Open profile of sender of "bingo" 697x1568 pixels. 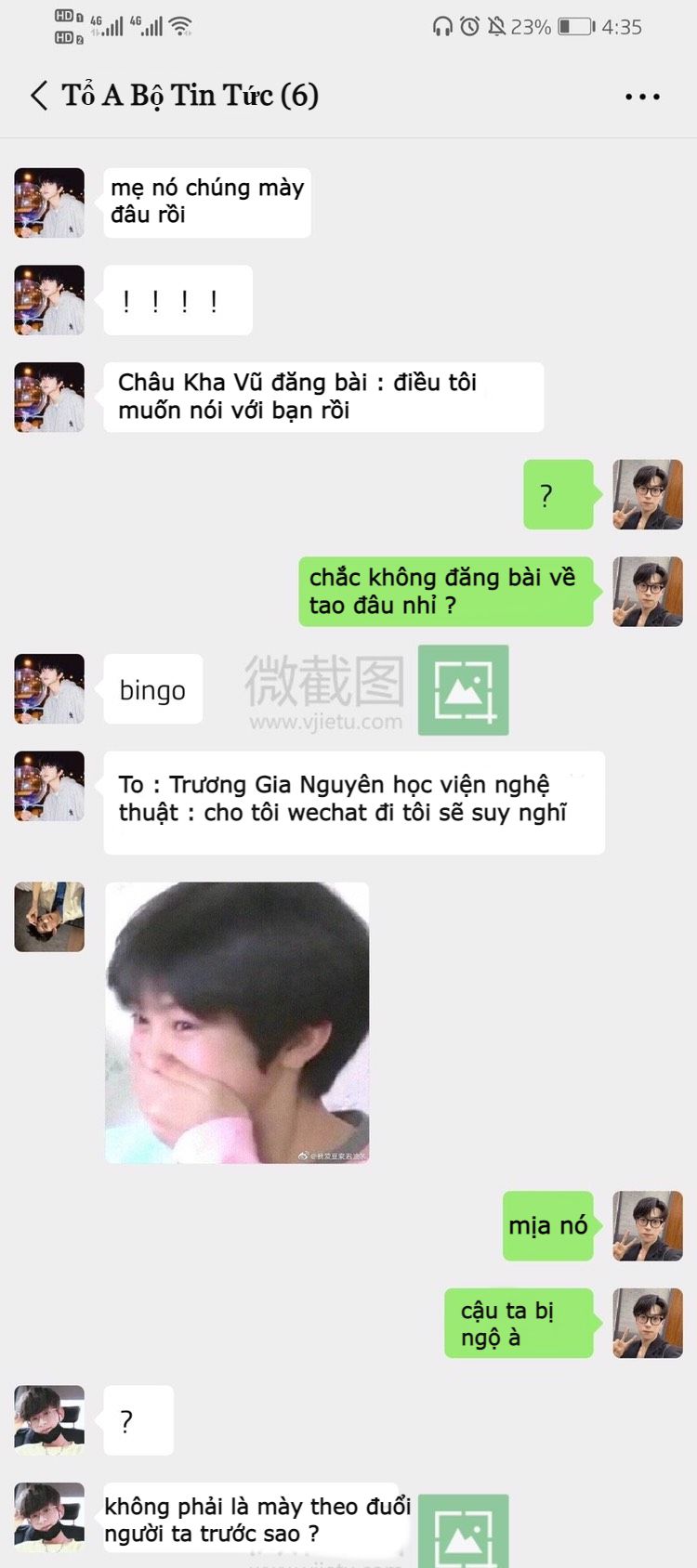click(49, 689)
